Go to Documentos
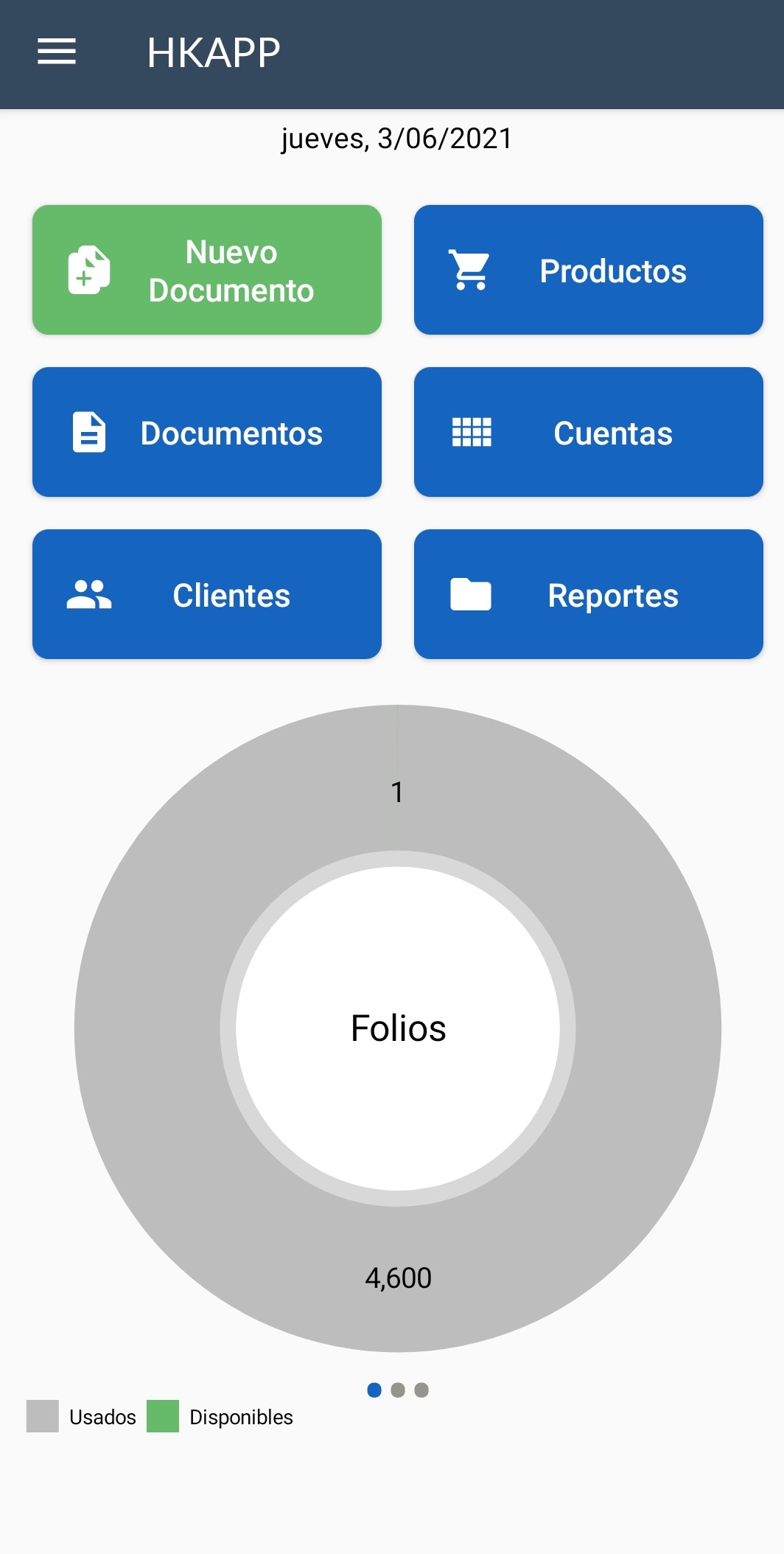The image size is (784, 1554). (x=207, y=432)
